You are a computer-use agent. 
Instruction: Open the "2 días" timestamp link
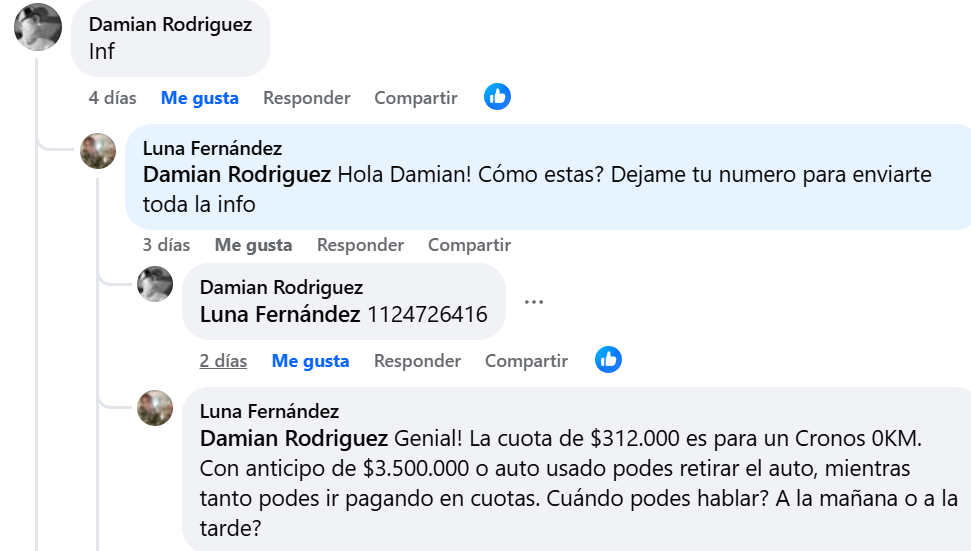click(223, 361)
